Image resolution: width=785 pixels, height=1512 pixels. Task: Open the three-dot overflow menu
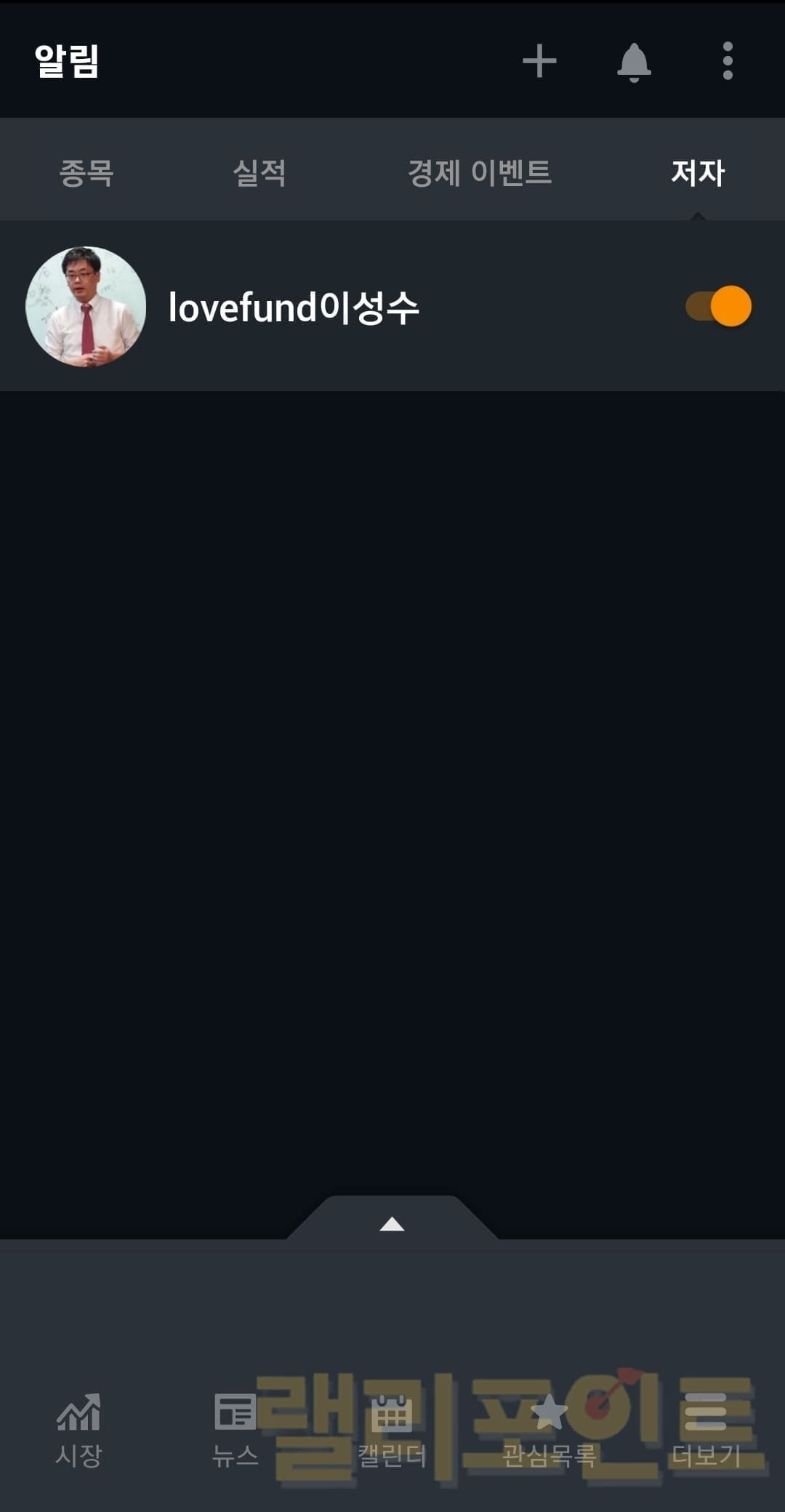[x=728, y=61]
